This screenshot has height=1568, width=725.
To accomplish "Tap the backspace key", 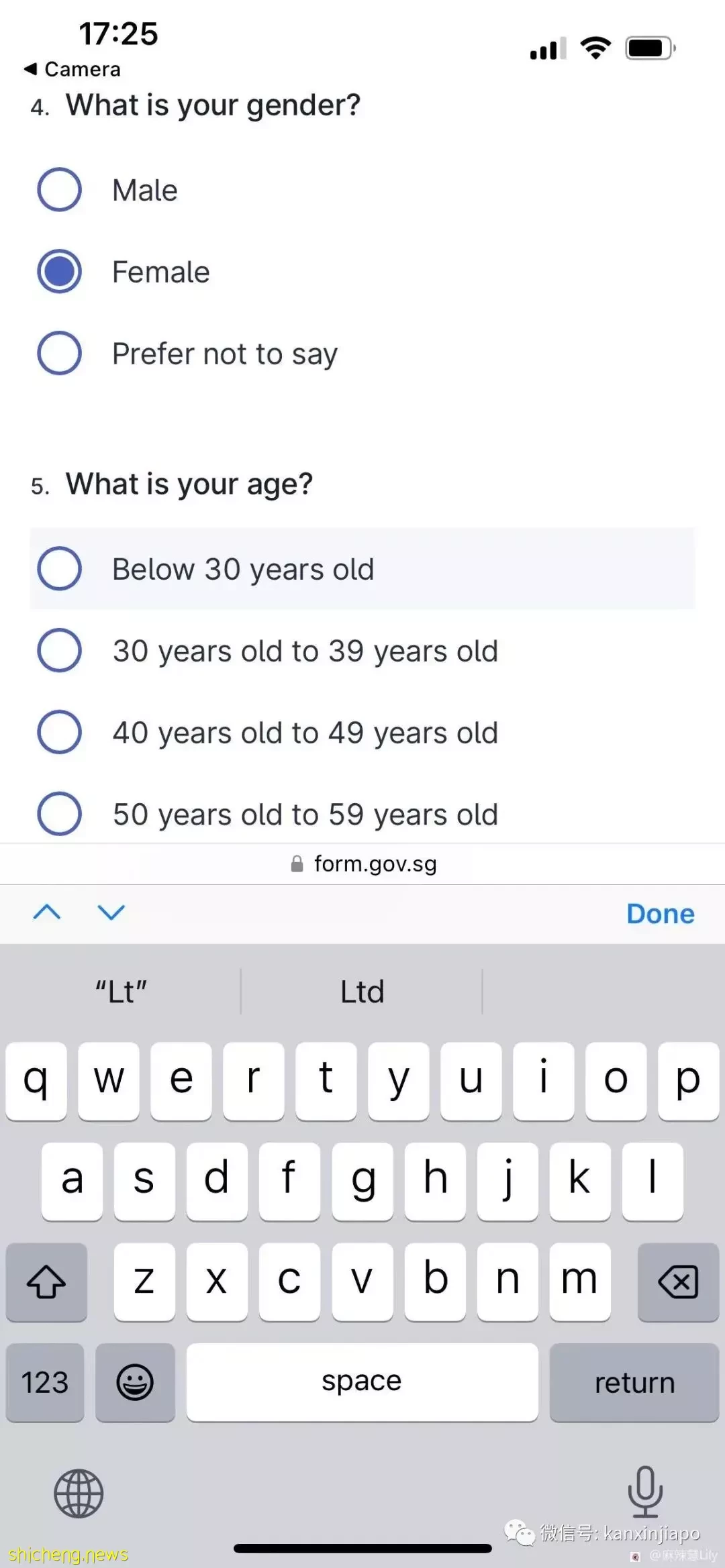I will [678, 1282].
